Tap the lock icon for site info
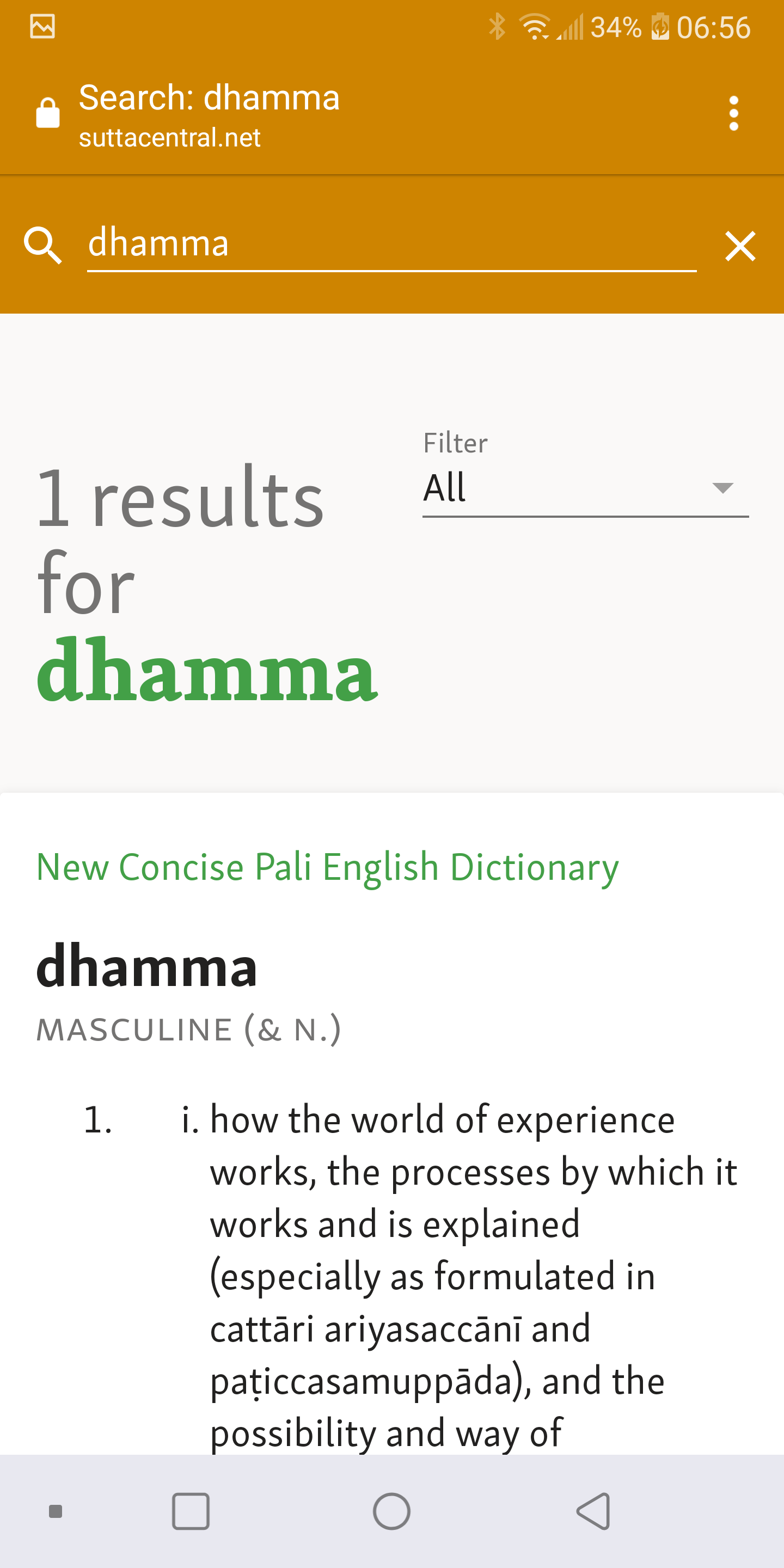The image size is (784, 1568). point(47,113)
